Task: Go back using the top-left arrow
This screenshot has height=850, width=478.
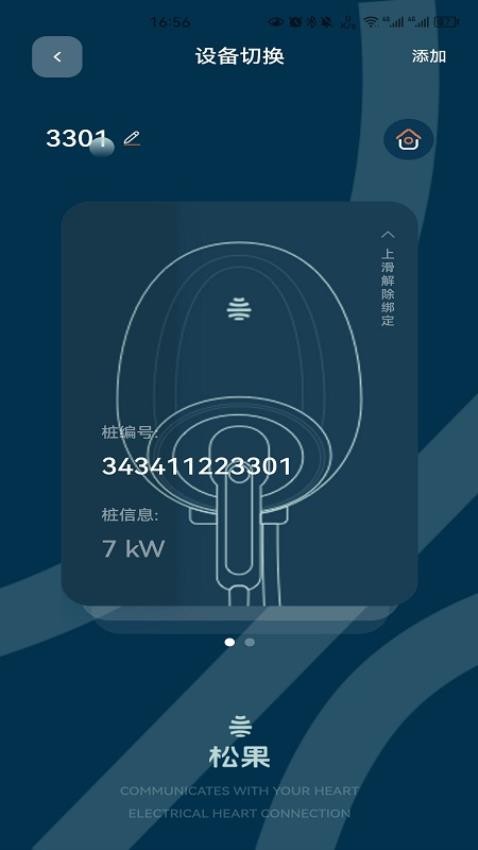Action: 57,56
